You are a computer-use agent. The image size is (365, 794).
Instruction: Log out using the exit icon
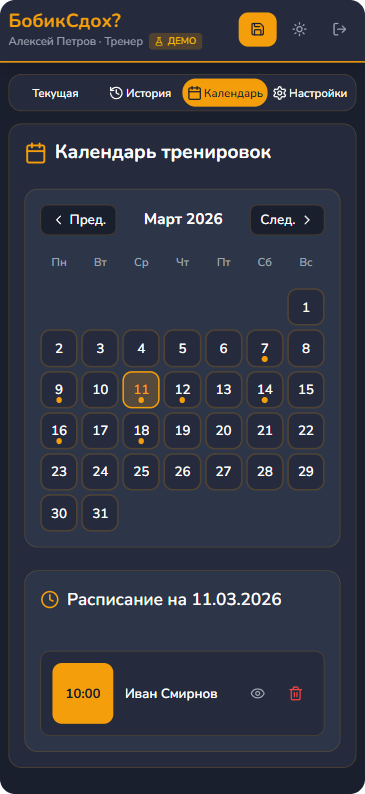339,29
